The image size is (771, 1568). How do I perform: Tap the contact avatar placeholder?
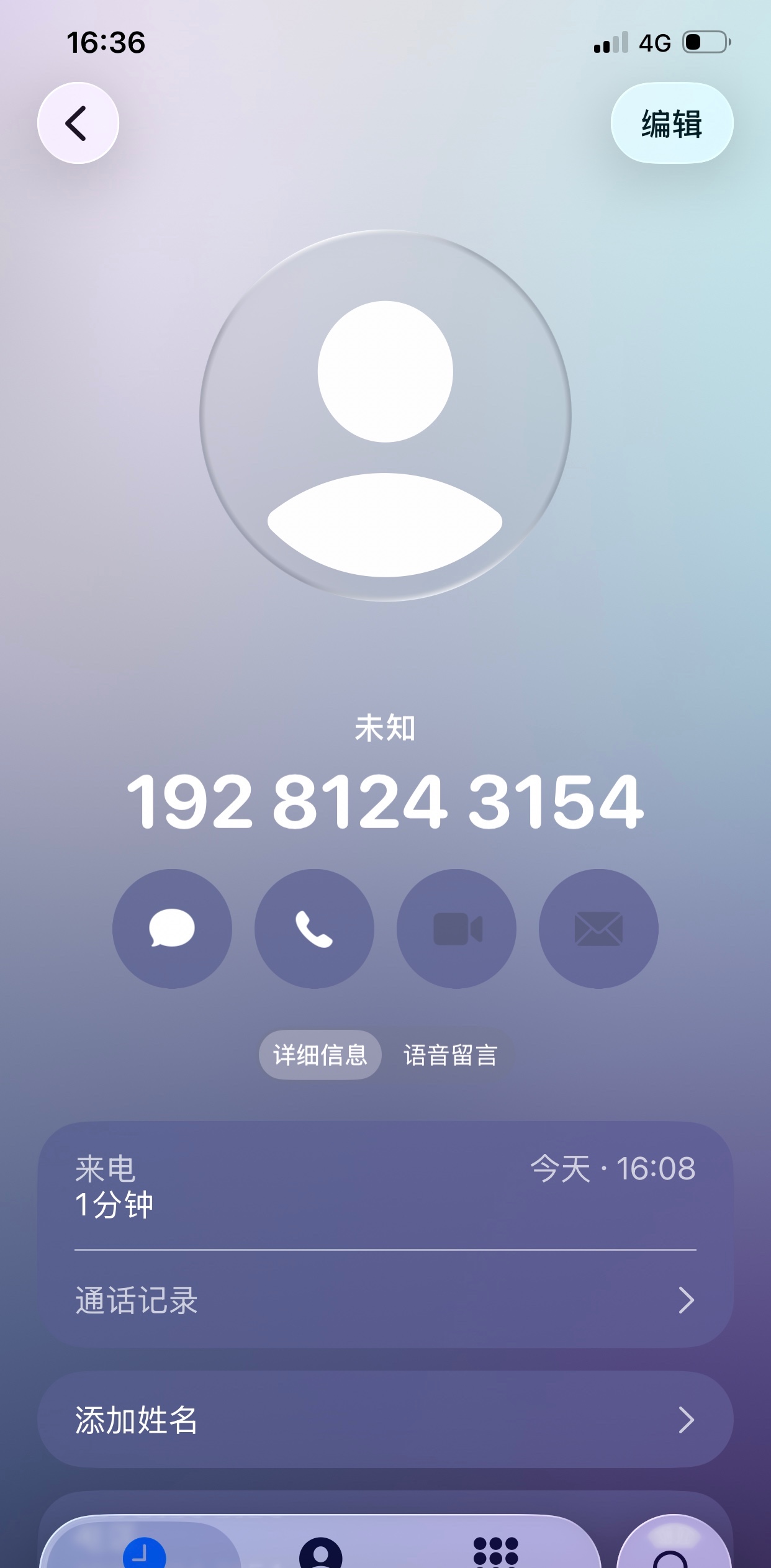pyautogui.click(x=385, y=416)
